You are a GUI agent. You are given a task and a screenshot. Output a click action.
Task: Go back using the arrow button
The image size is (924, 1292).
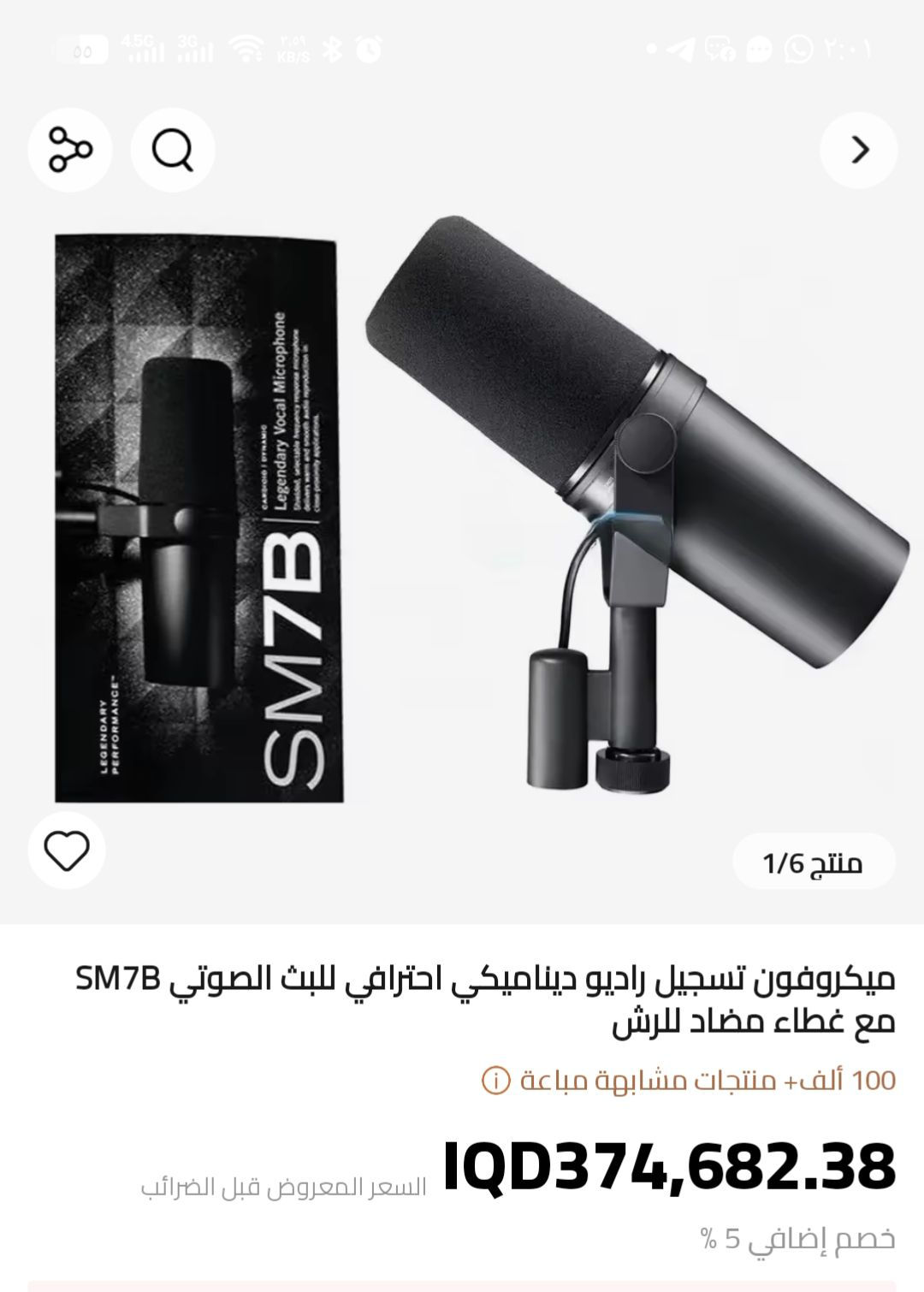click(859, 151)
